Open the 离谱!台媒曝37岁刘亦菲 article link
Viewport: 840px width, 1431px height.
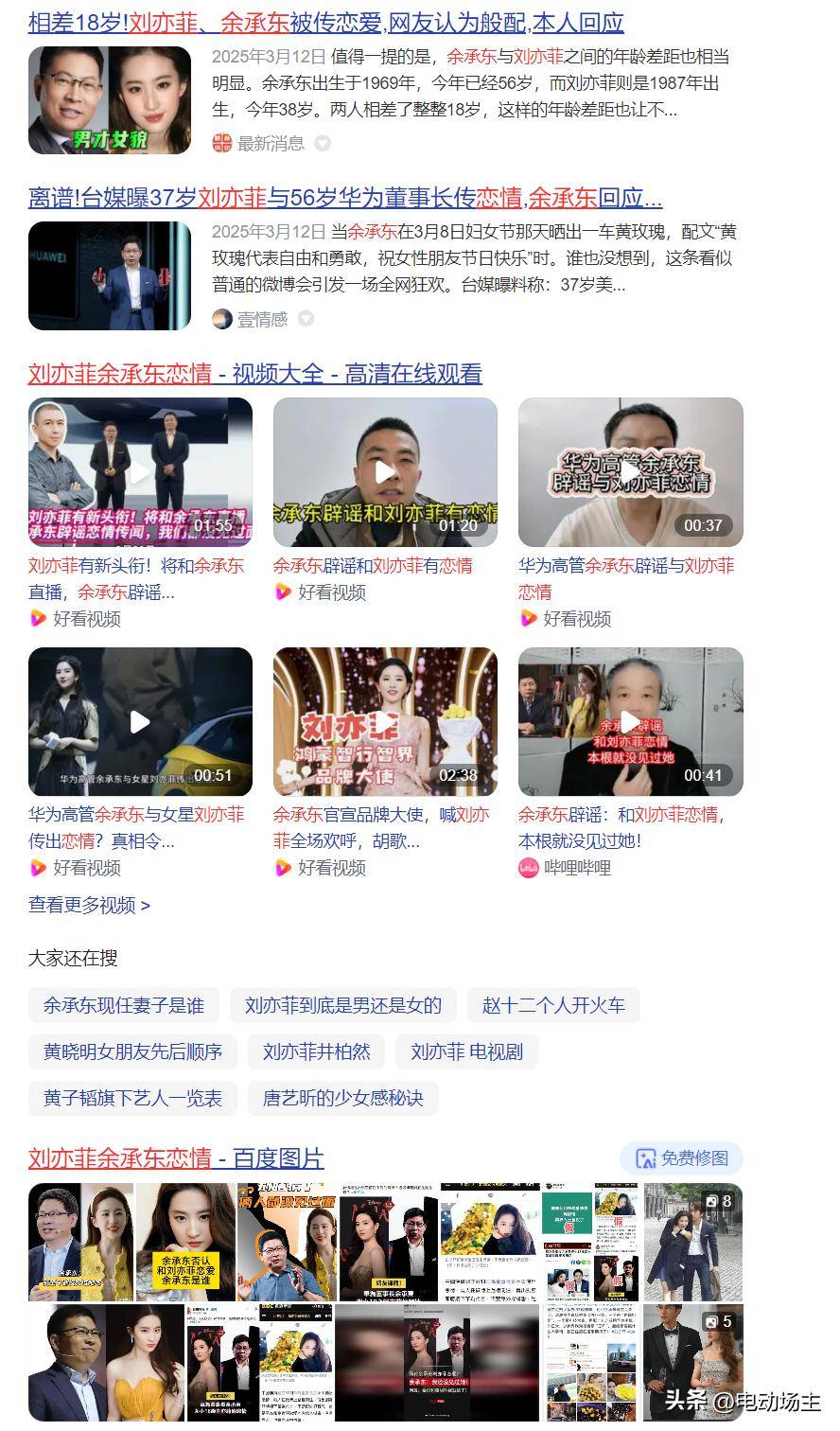click(x=344, y=198)
